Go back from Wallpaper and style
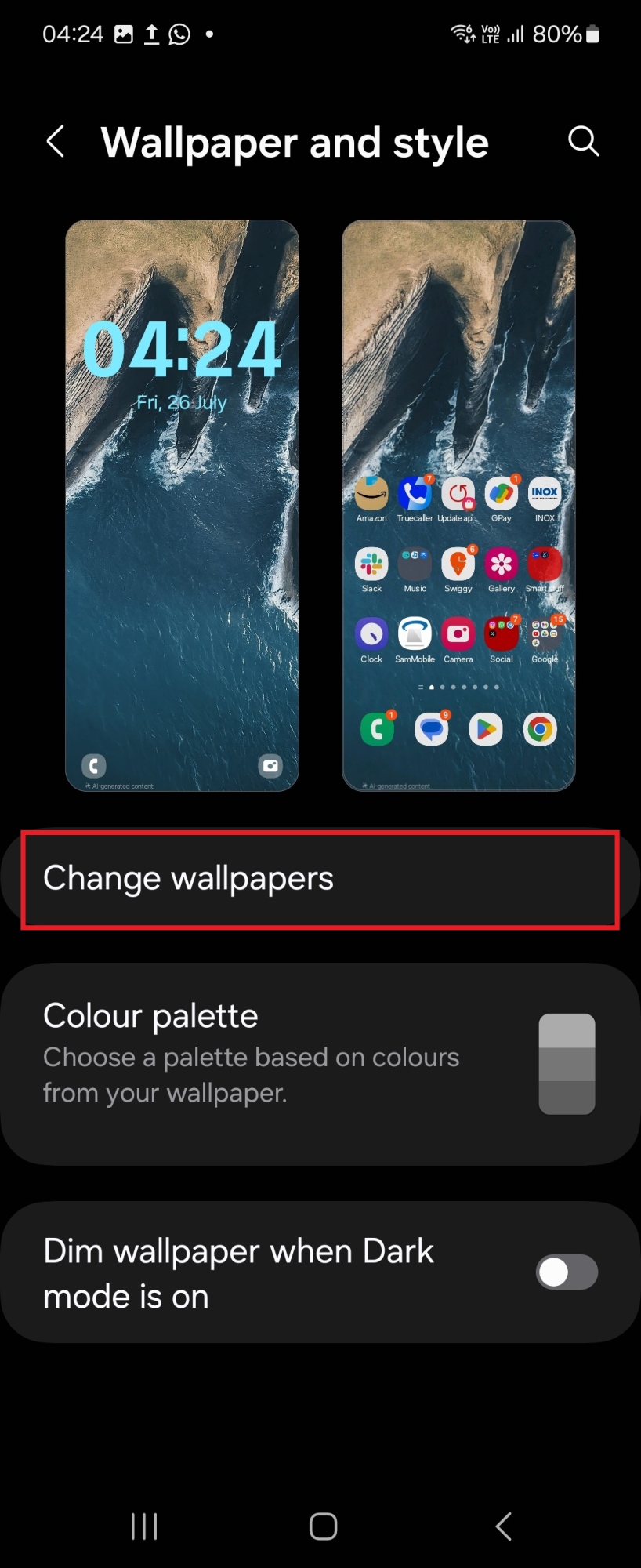 [x=56, y=142]
